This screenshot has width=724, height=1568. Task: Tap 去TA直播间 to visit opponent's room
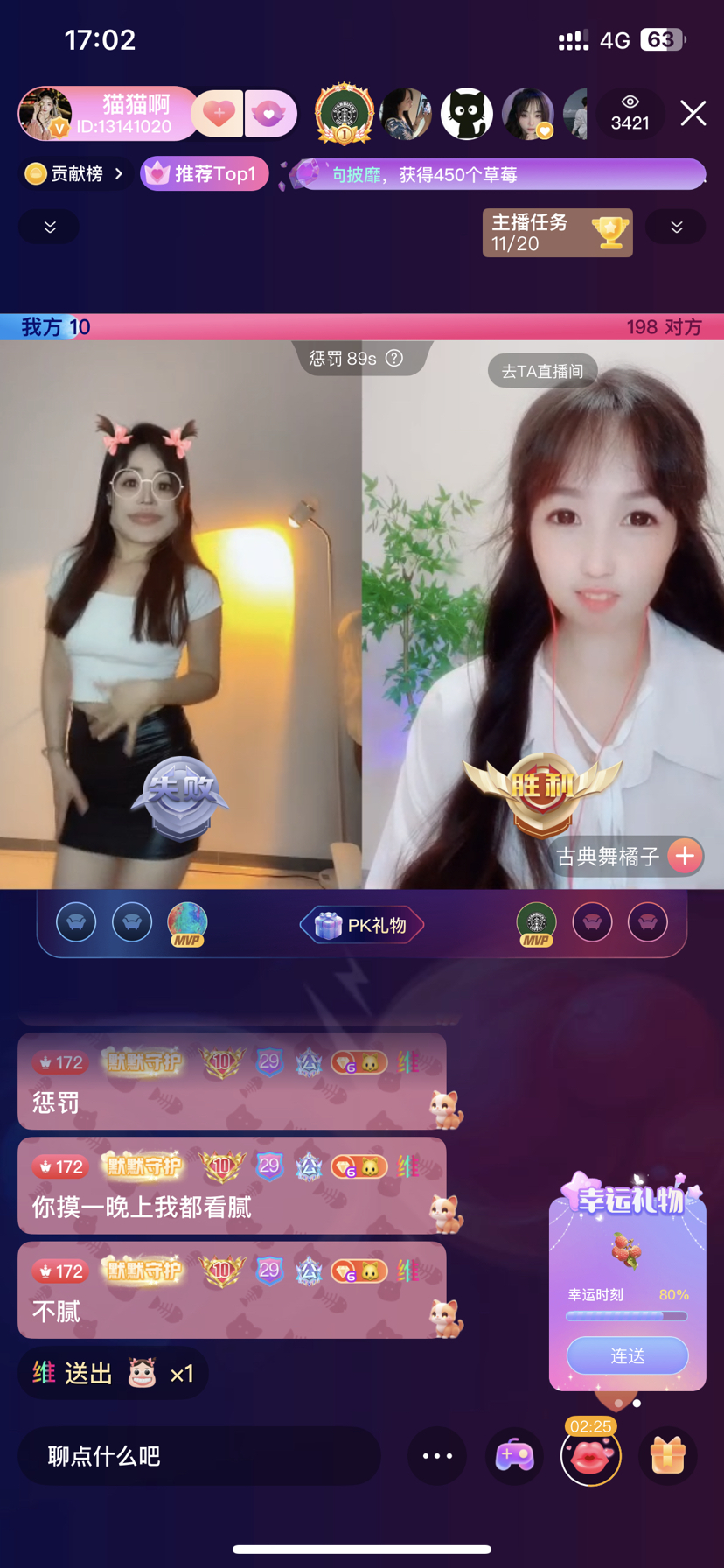pyautogui.click(x=542, y=371)
